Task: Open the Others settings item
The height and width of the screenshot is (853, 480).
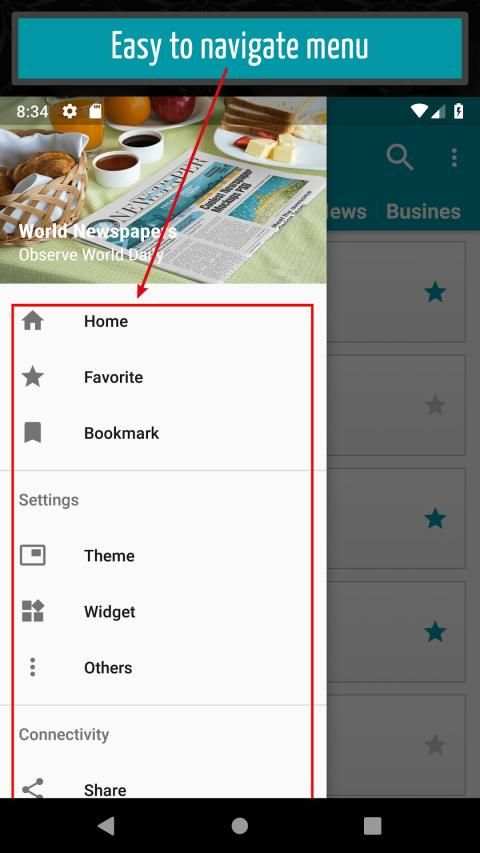Action: tap(163, 667)
